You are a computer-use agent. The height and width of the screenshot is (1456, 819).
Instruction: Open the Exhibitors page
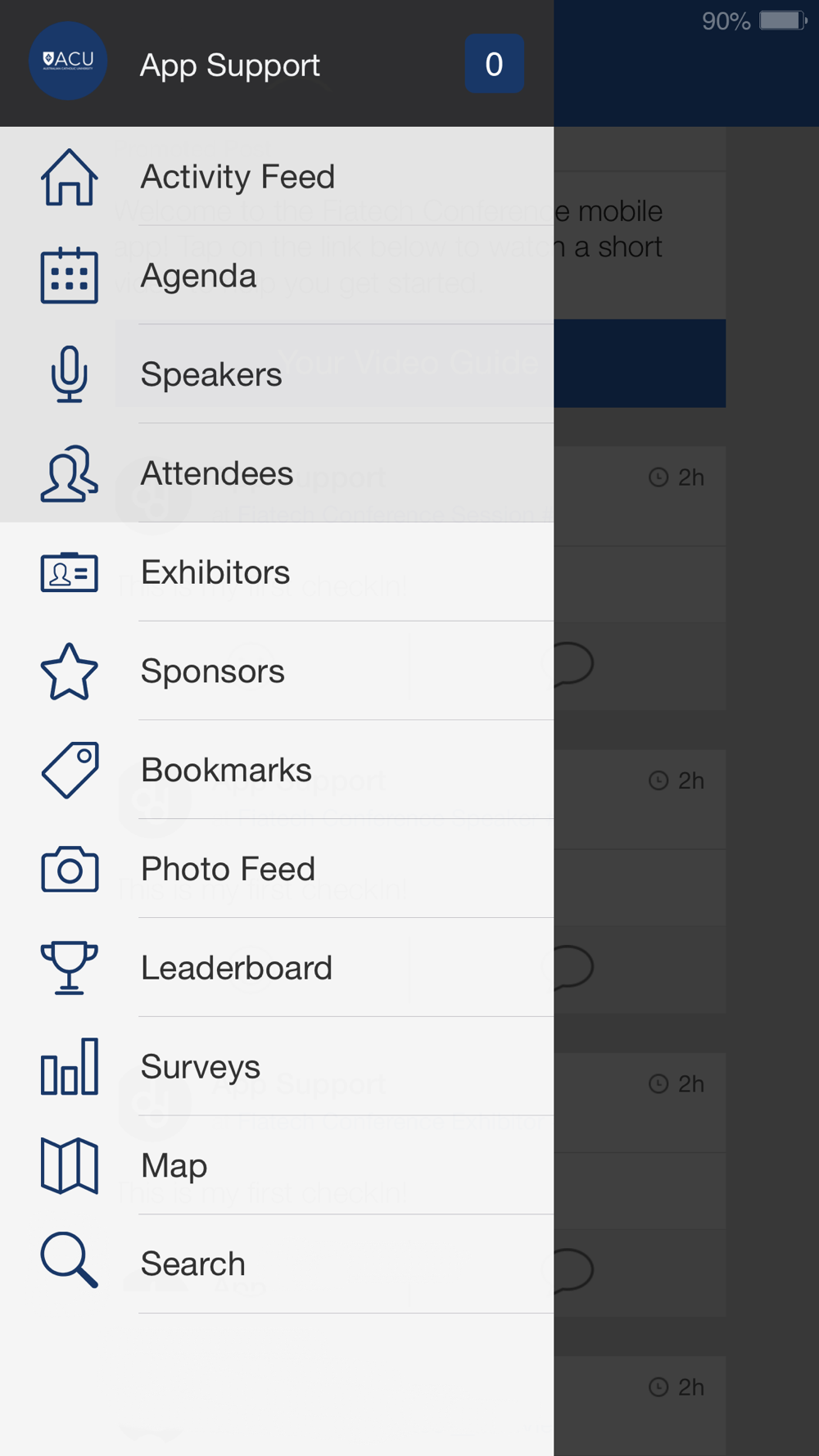(x=277, y=572)
